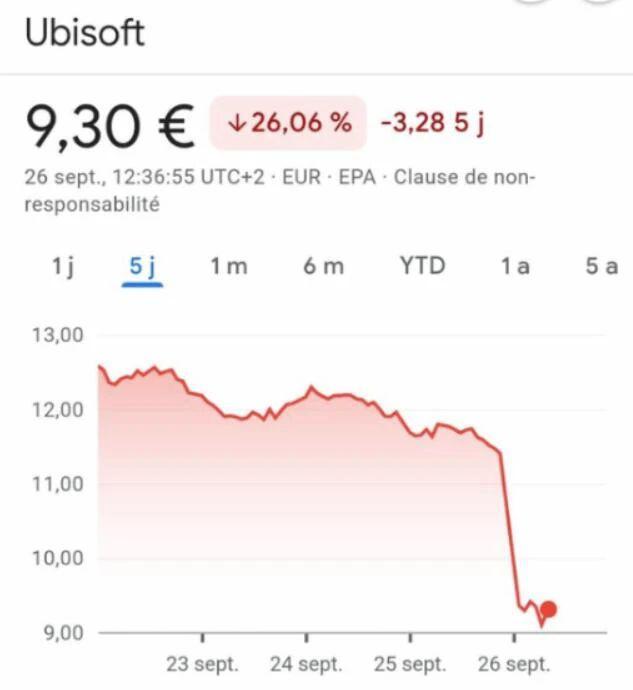Image resolution: width=633 pixels, height=690 pixels.
Task: Switch chart to the 6 m range
Action: pos(324,267)
